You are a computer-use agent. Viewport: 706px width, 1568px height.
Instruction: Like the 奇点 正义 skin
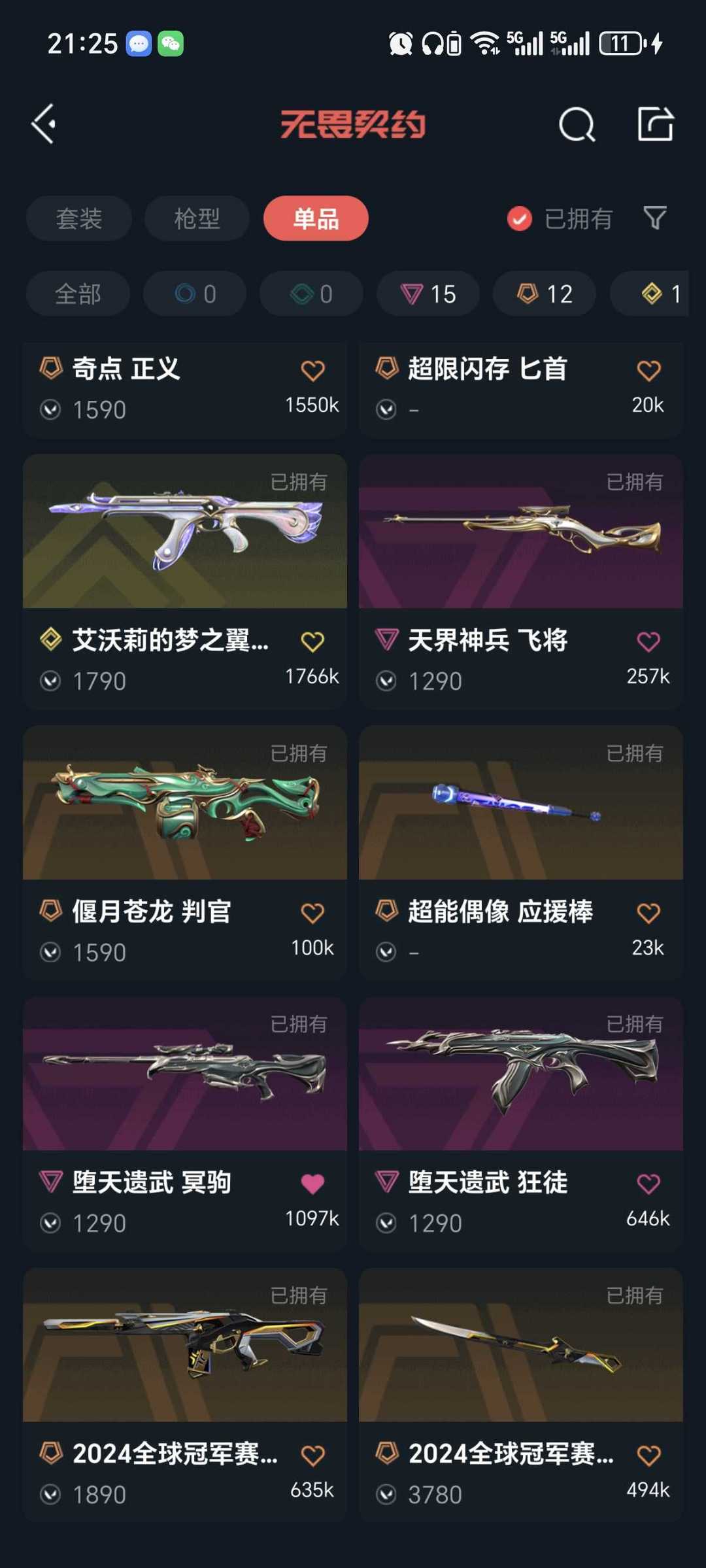312,371
